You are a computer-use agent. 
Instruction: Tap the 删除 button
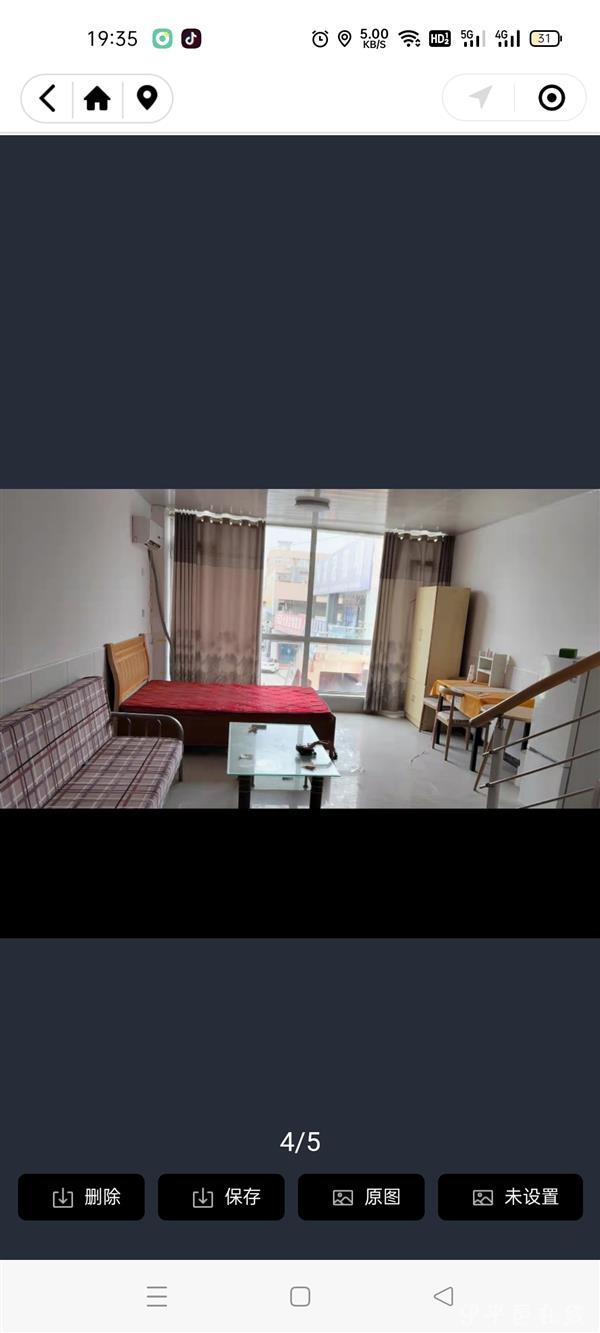coord(81,1197)
